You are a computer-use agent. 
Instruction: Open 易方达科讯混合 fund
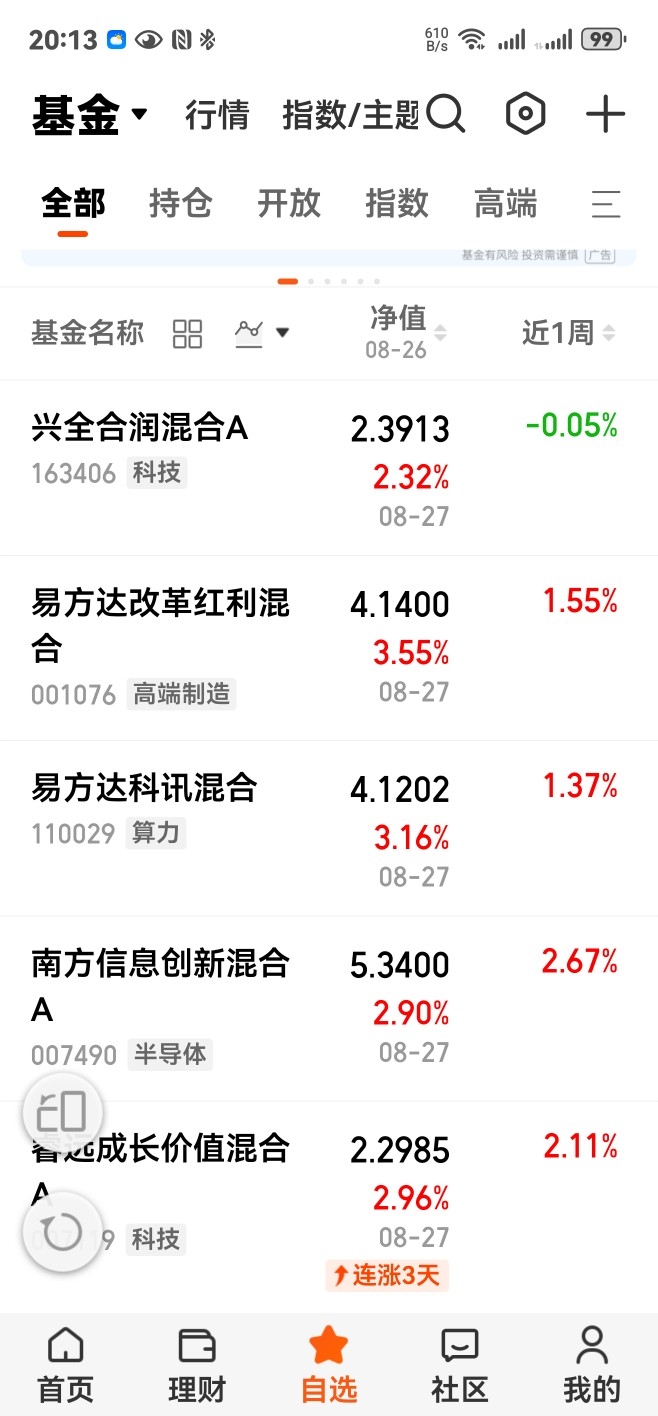coord(329,828)
